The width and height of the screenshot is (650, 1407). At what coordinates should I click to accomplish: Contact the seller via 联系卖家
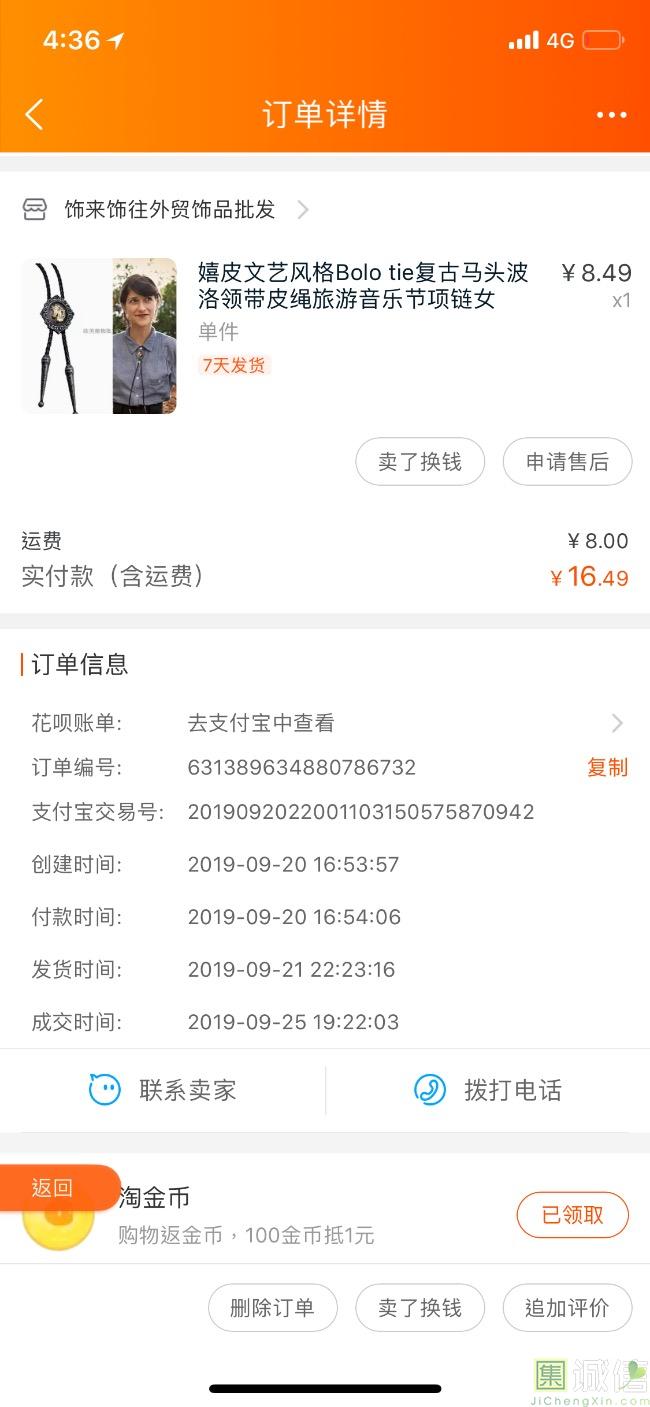click(x=163, y=1090)
